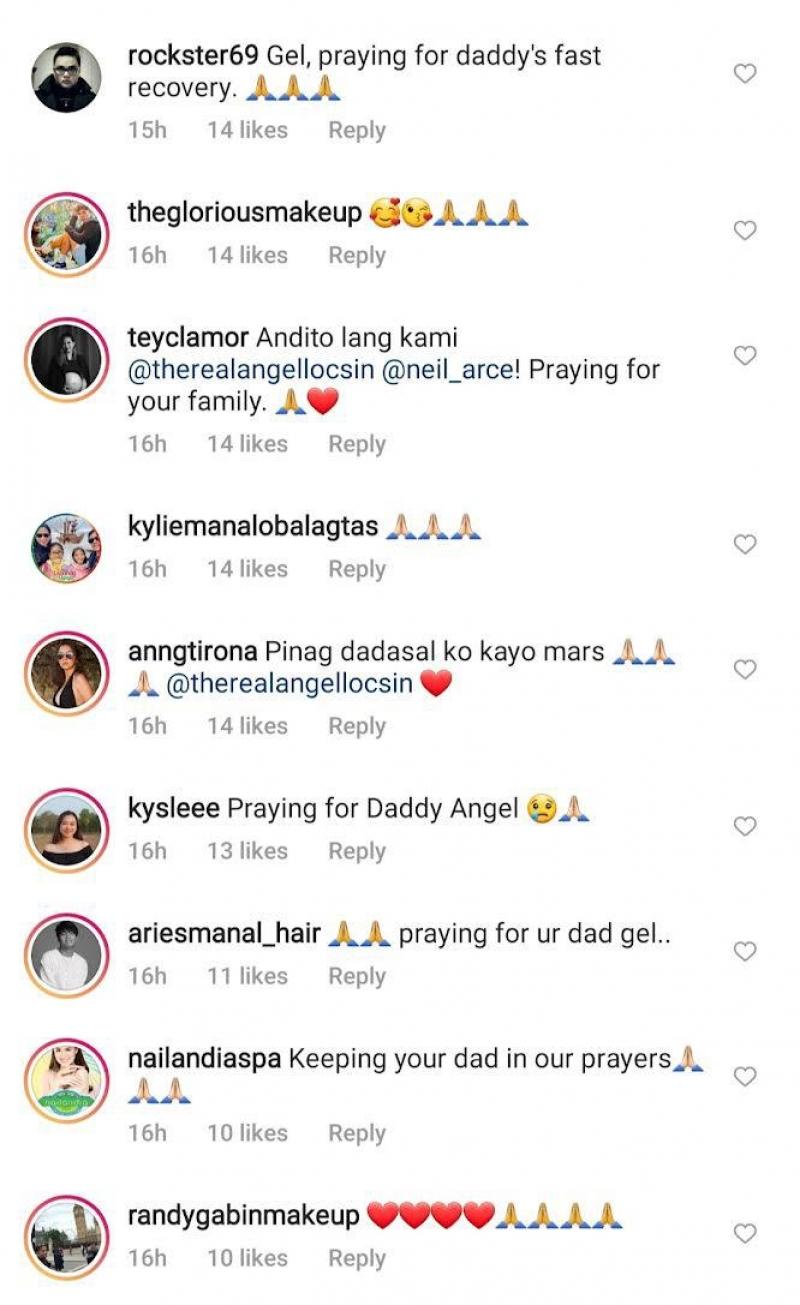The image size is (800, 1305).
Task: Reply to teyclamor's comment
Action: (356, 443)
